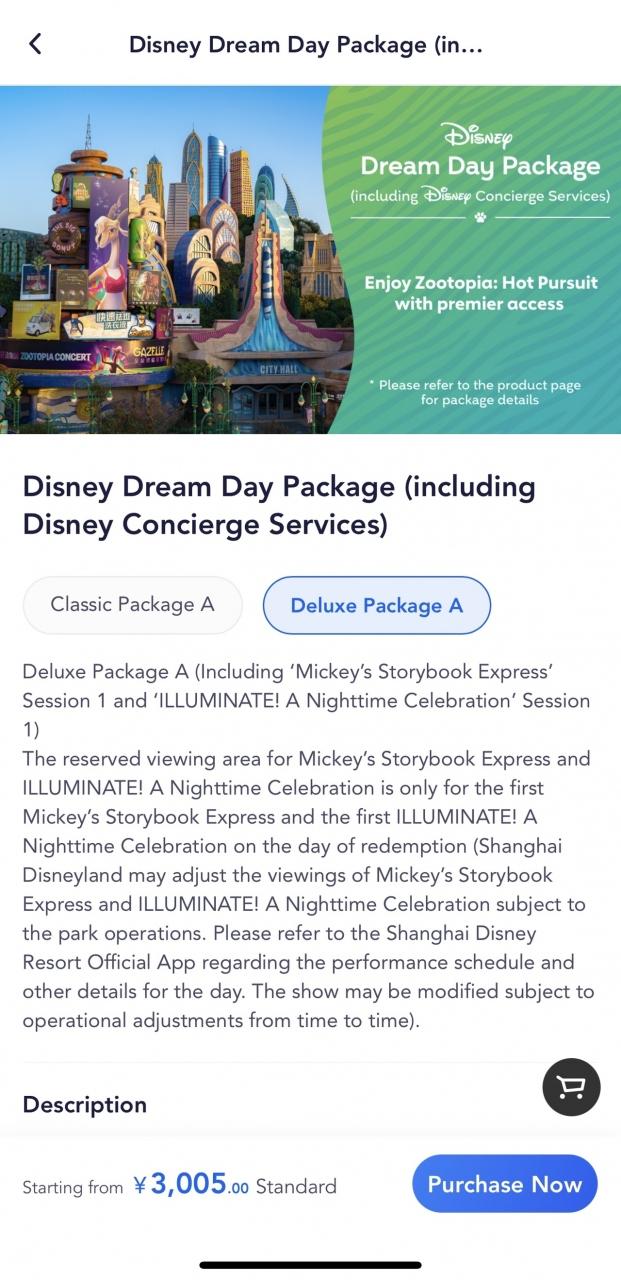Screen dimensions: 621x1280
Task: Open the floating shopping cart
Action: click(571, 1087)
